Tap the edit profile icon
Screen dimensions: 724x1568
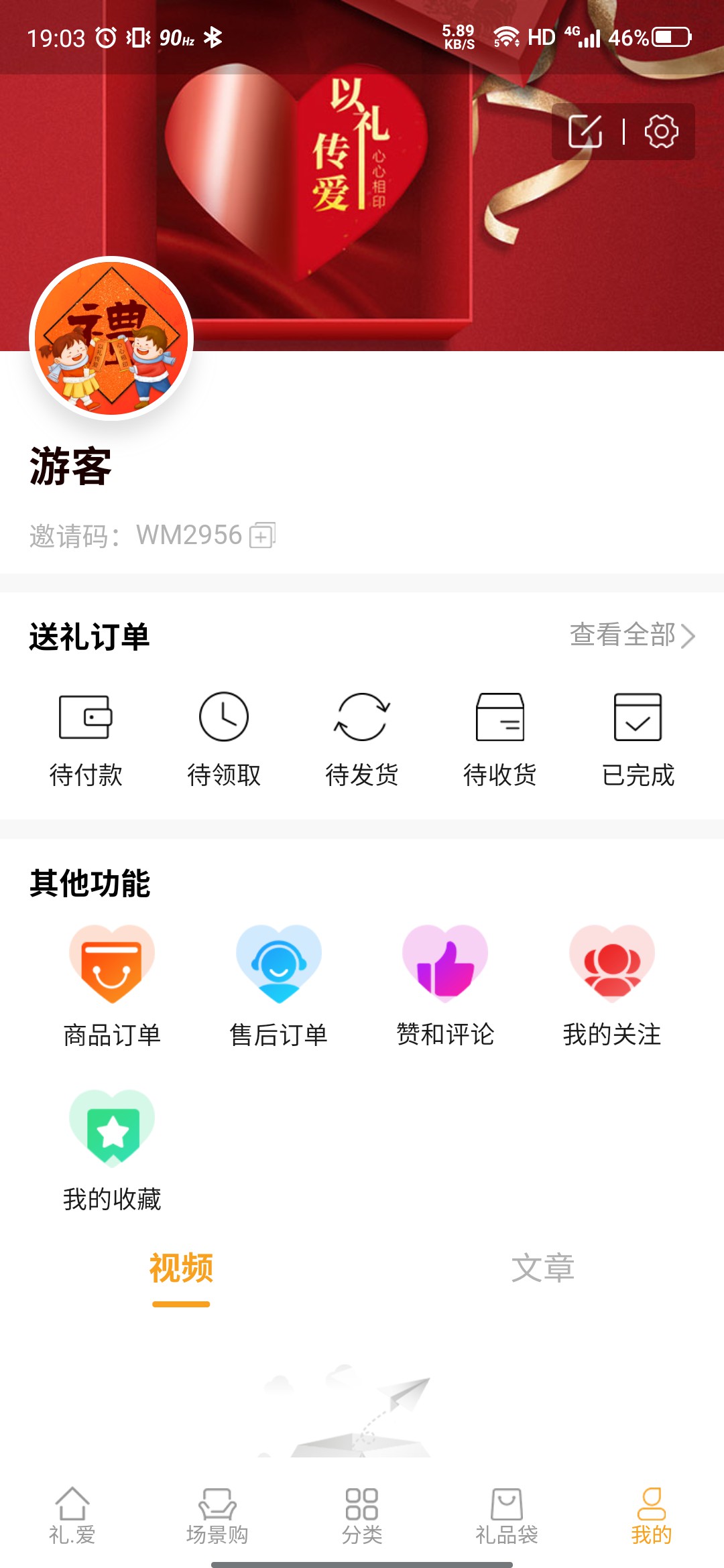(x=585, y=131)
